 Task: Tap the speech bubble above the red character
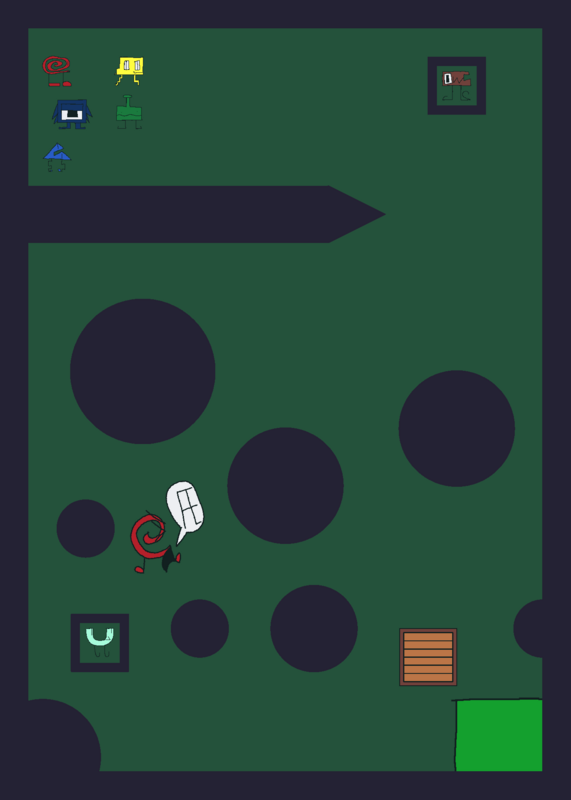coord(185,512)
